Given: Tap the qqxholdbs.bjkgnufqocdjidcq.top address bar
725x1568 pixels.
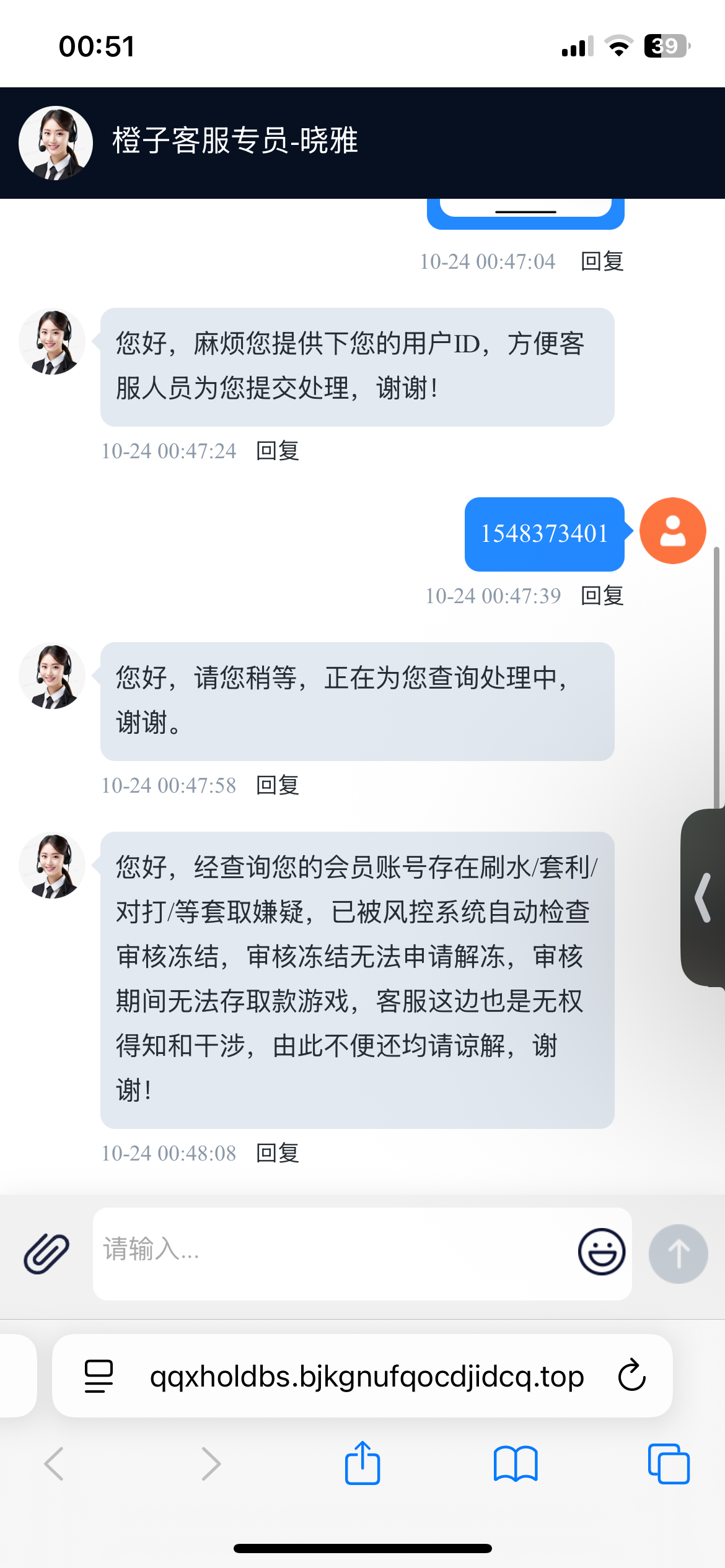Looking at the screenshot, I should pyautogui.click(x=367, y=1375).
